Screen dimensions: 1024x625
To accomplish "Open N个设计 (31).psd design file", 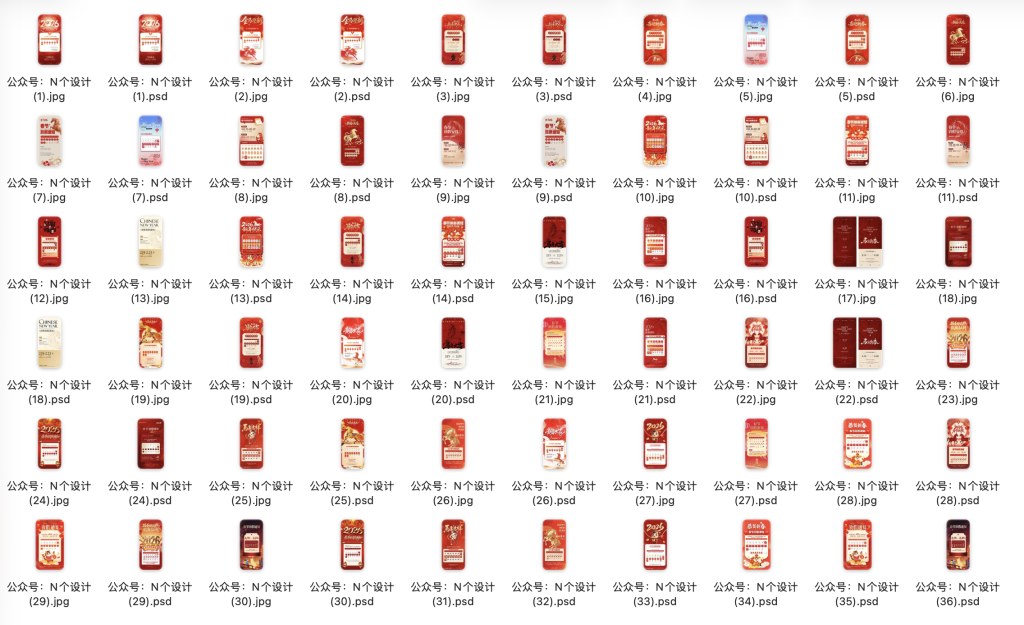I will 453,545.
